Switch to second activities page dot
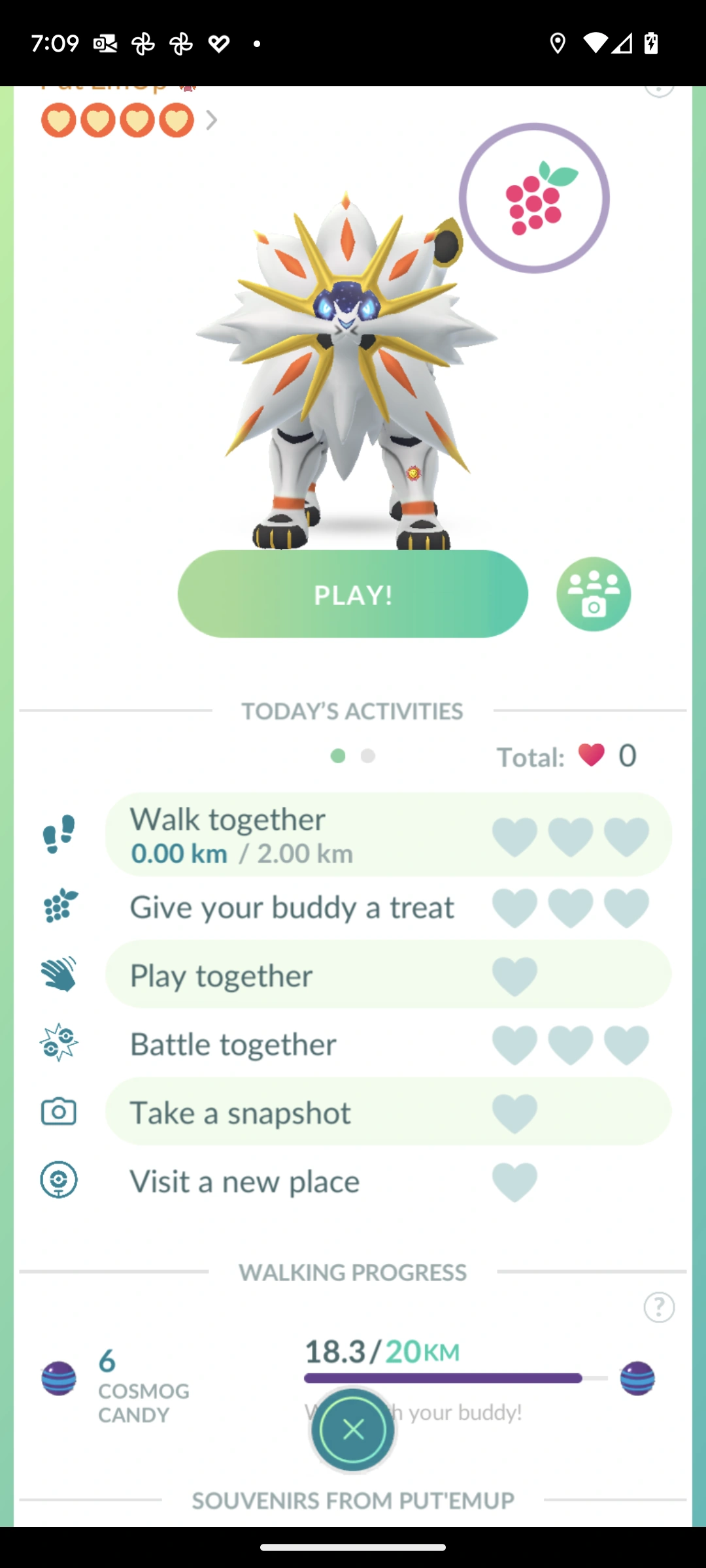The height and width of the screenshot is (1568, 706). coord(368,756)
